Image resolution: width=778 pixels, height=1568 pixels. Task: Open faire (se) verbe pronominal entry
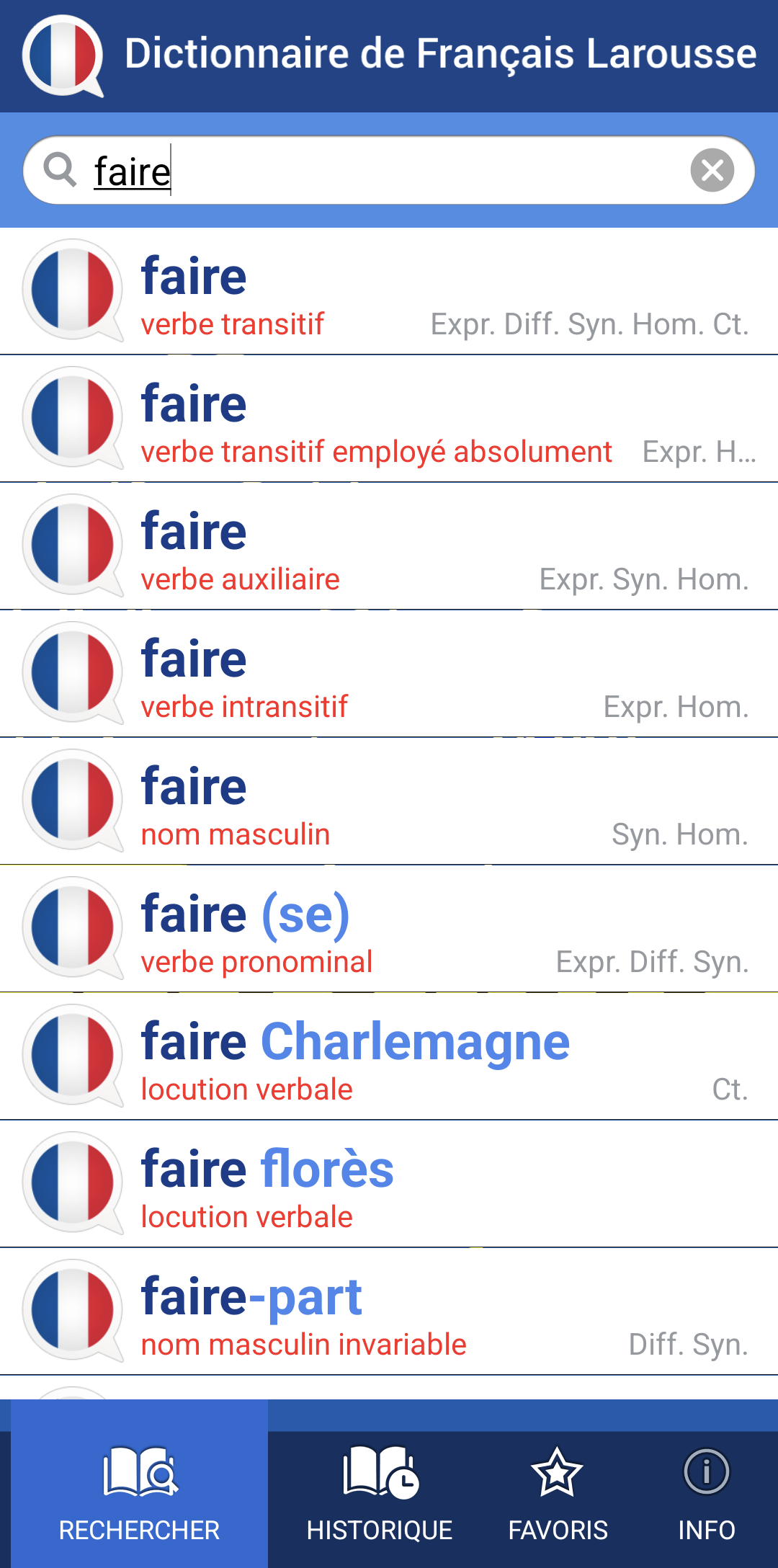point(389,930)
